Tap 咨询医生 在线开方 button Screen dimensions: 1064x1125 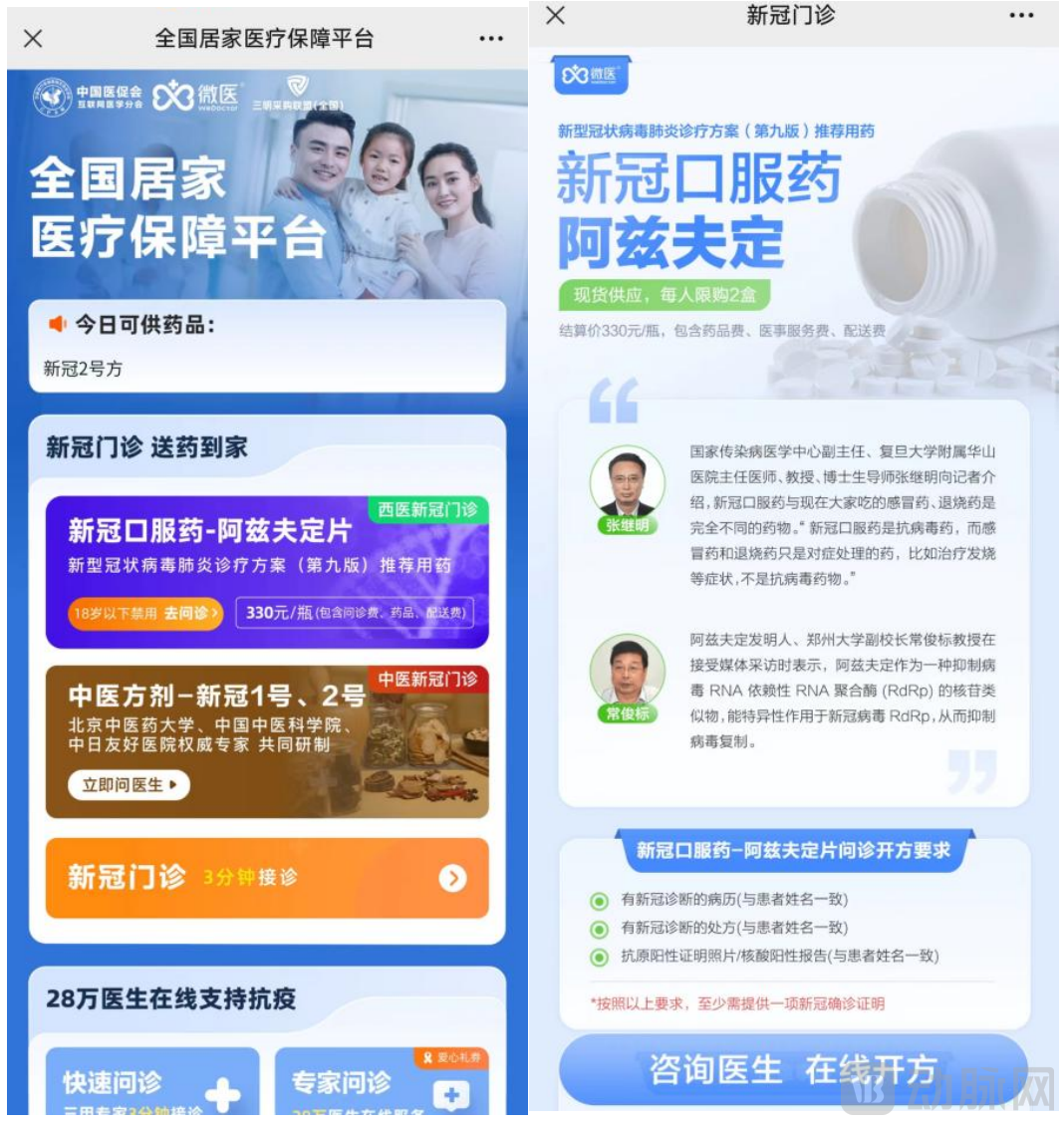pyautogui.click(x=793, y=1069)
